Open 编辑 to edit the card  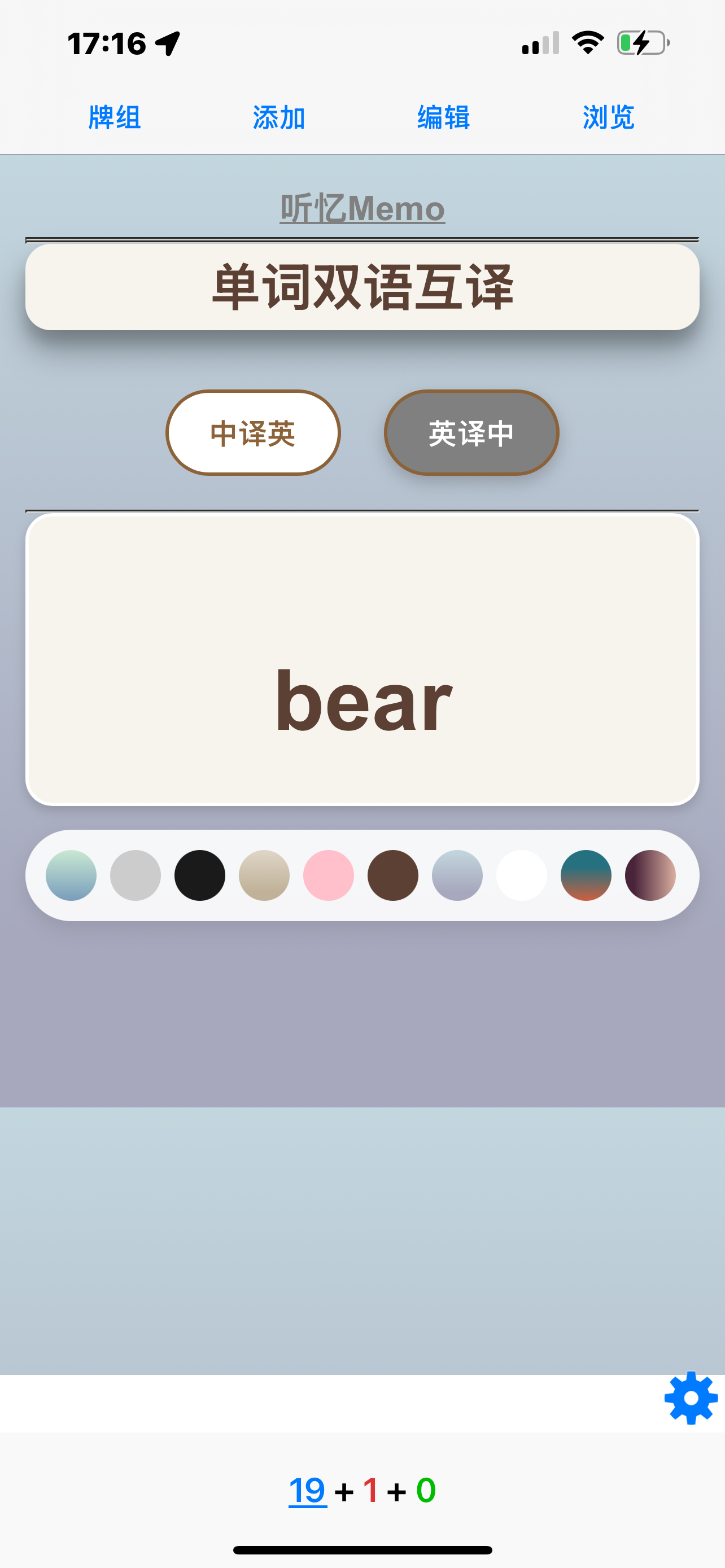pos(443,117)
